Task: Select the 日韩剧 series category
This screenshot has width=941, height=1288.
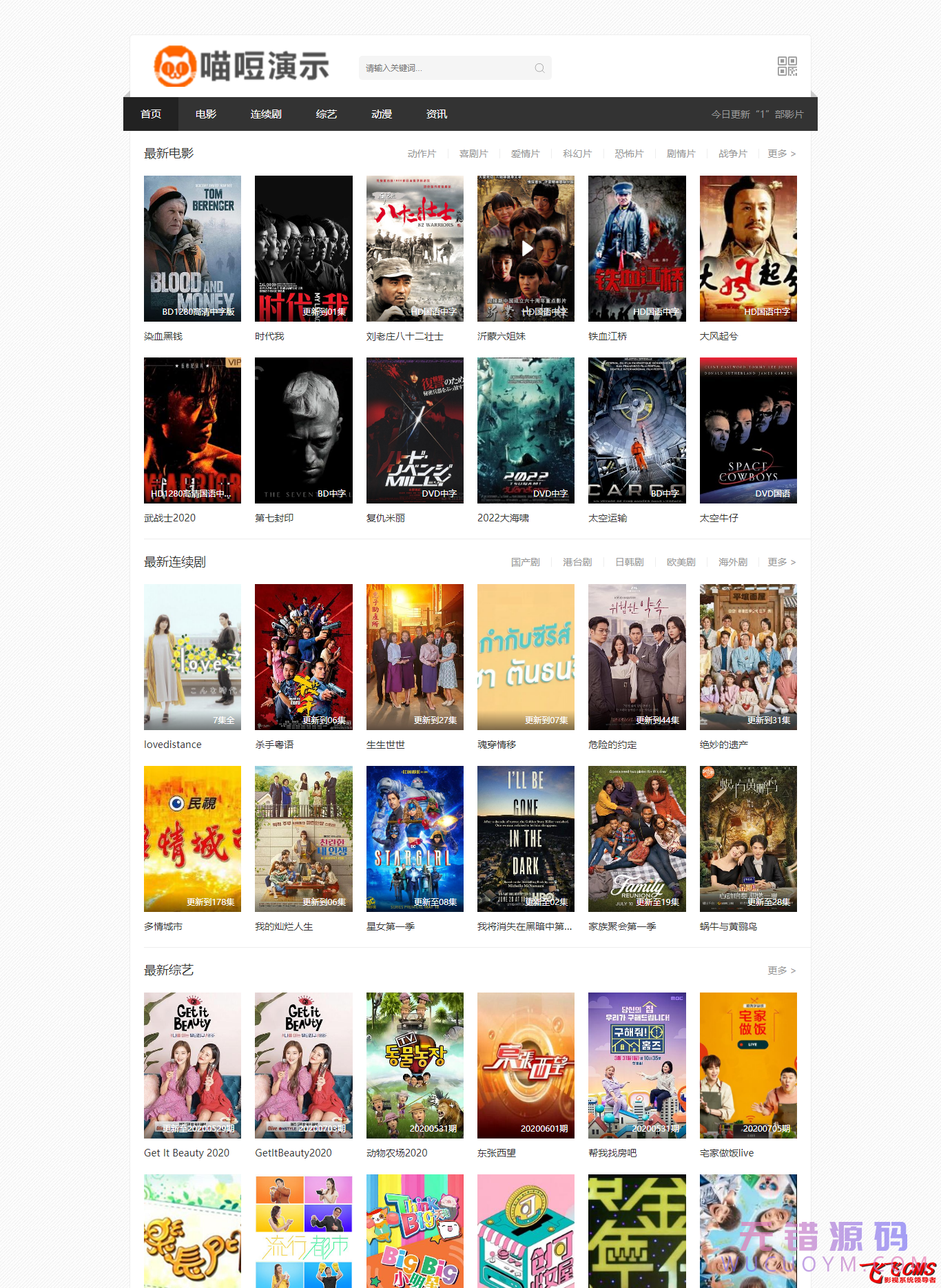Action: pos(629,562)
